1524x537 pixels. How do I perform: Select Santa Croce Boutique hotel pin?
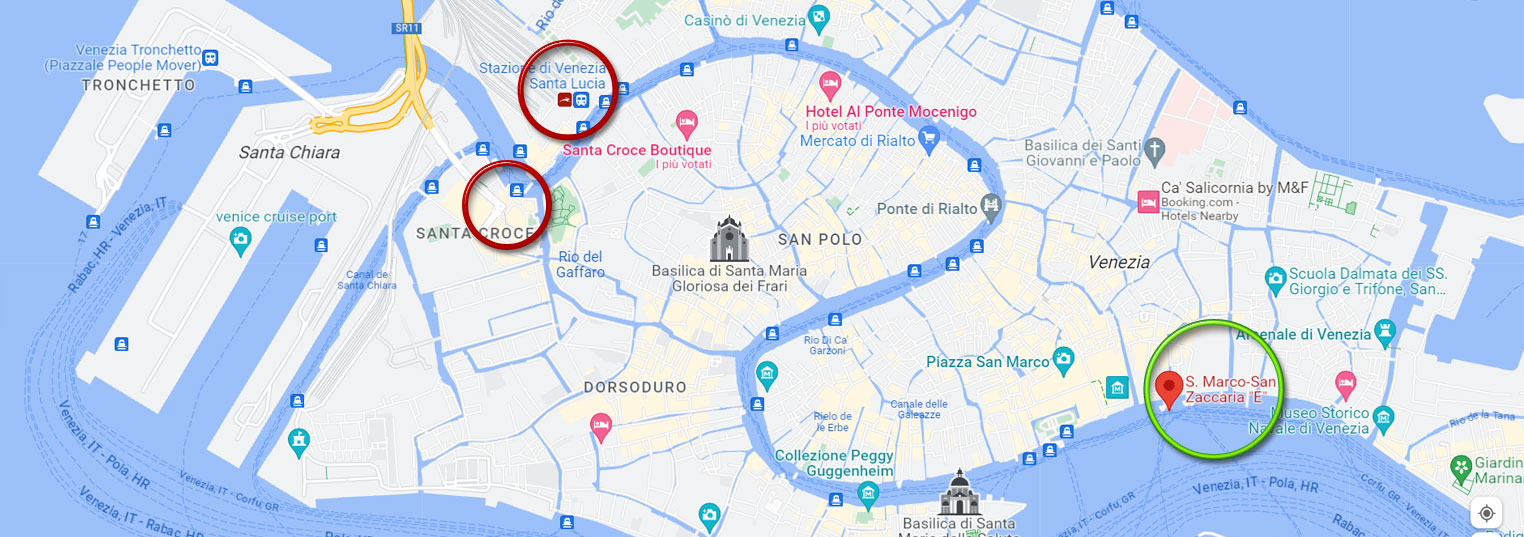pyautogui.click(x=686, y=124)
